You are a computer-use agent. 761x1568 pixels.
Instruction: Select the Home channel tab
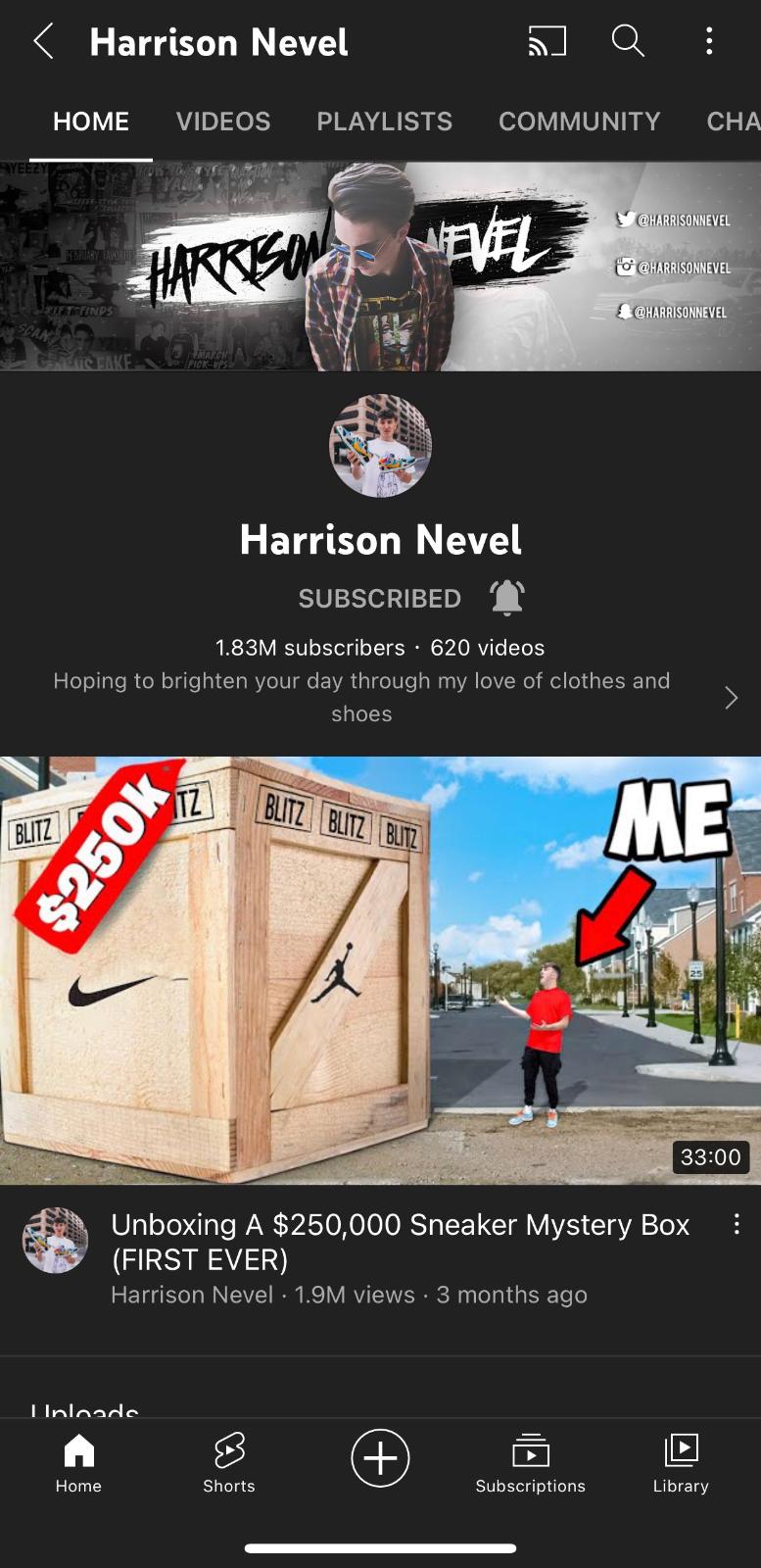[91, 122]
